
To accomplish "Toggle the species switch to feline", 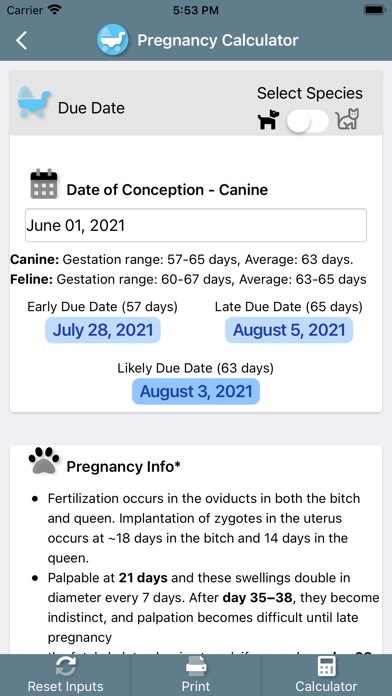I will (307, 121).
